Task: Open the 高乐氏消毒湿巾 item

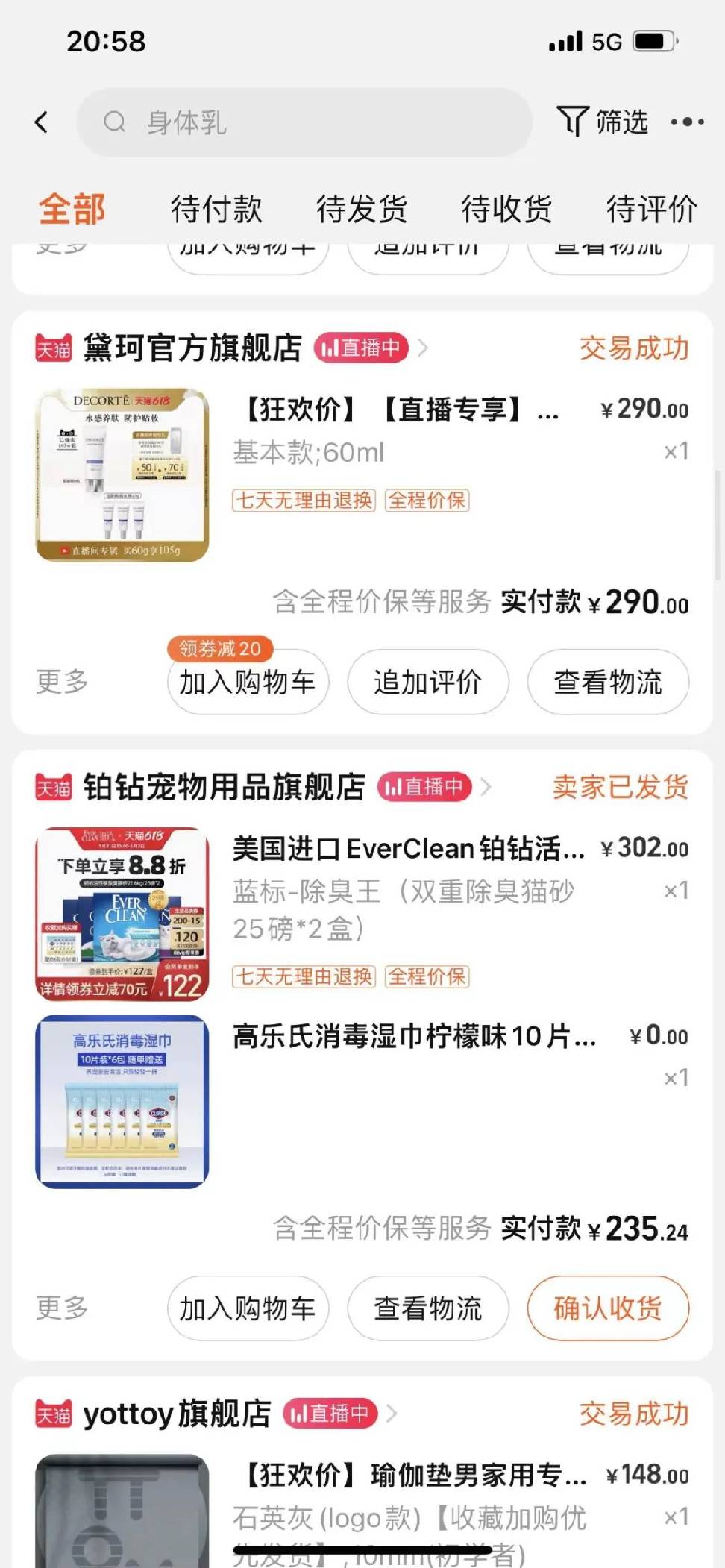Action: [x=414, y=1036]
